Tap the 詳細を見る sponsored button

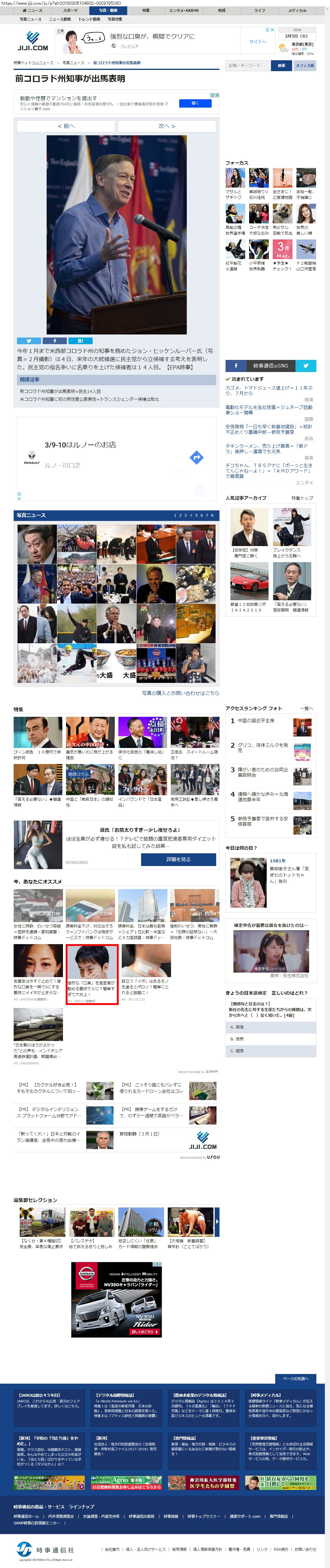178,859
